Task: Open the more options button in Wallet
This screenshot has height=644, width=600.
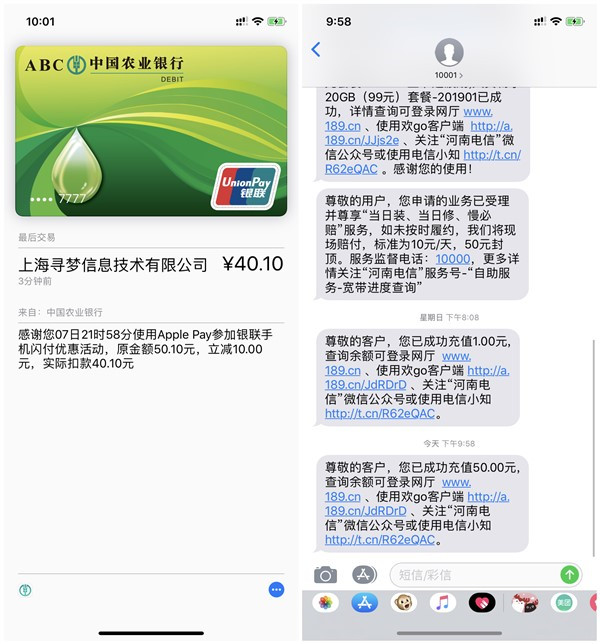Action: pyautogui.click(x=277, y=590)
